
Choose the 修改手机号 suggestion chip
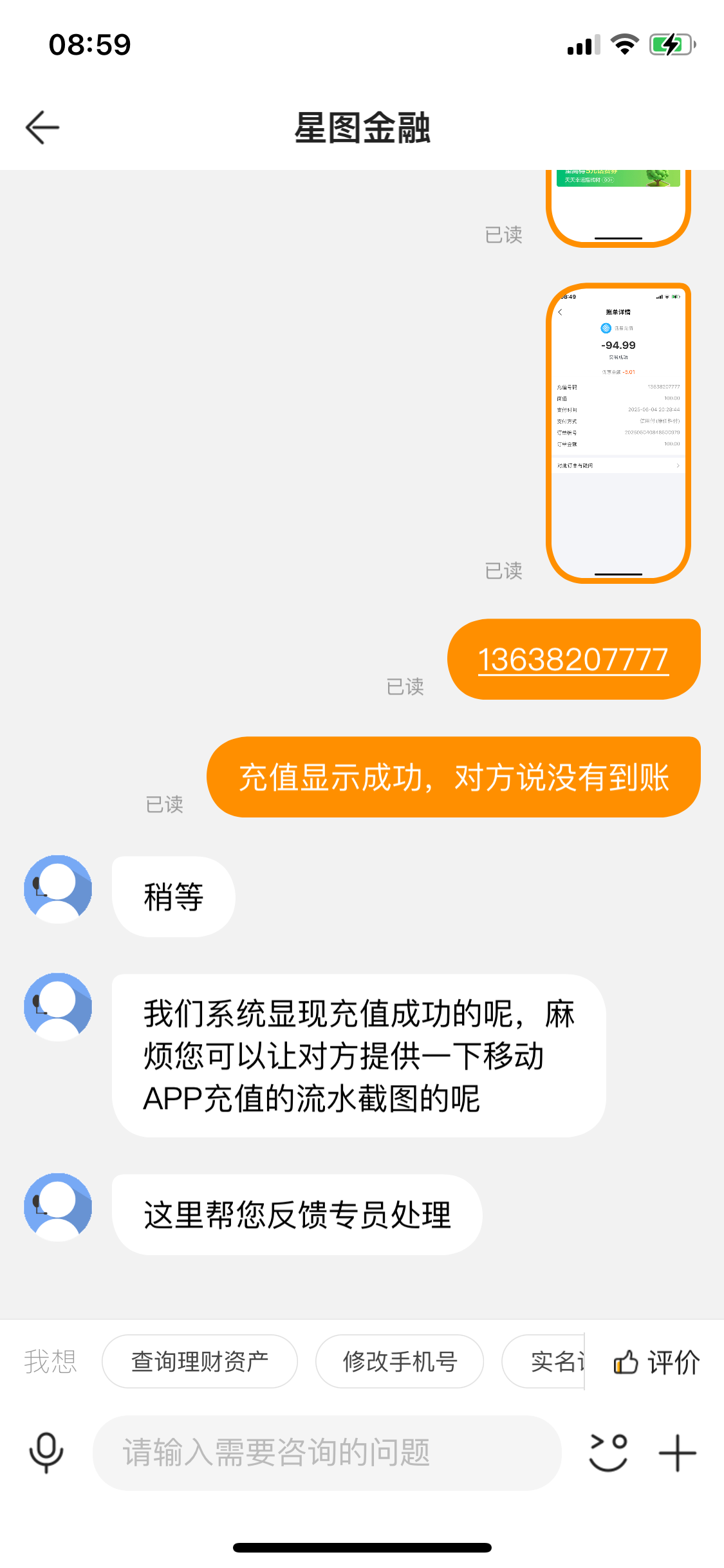tap(399, 1361)
